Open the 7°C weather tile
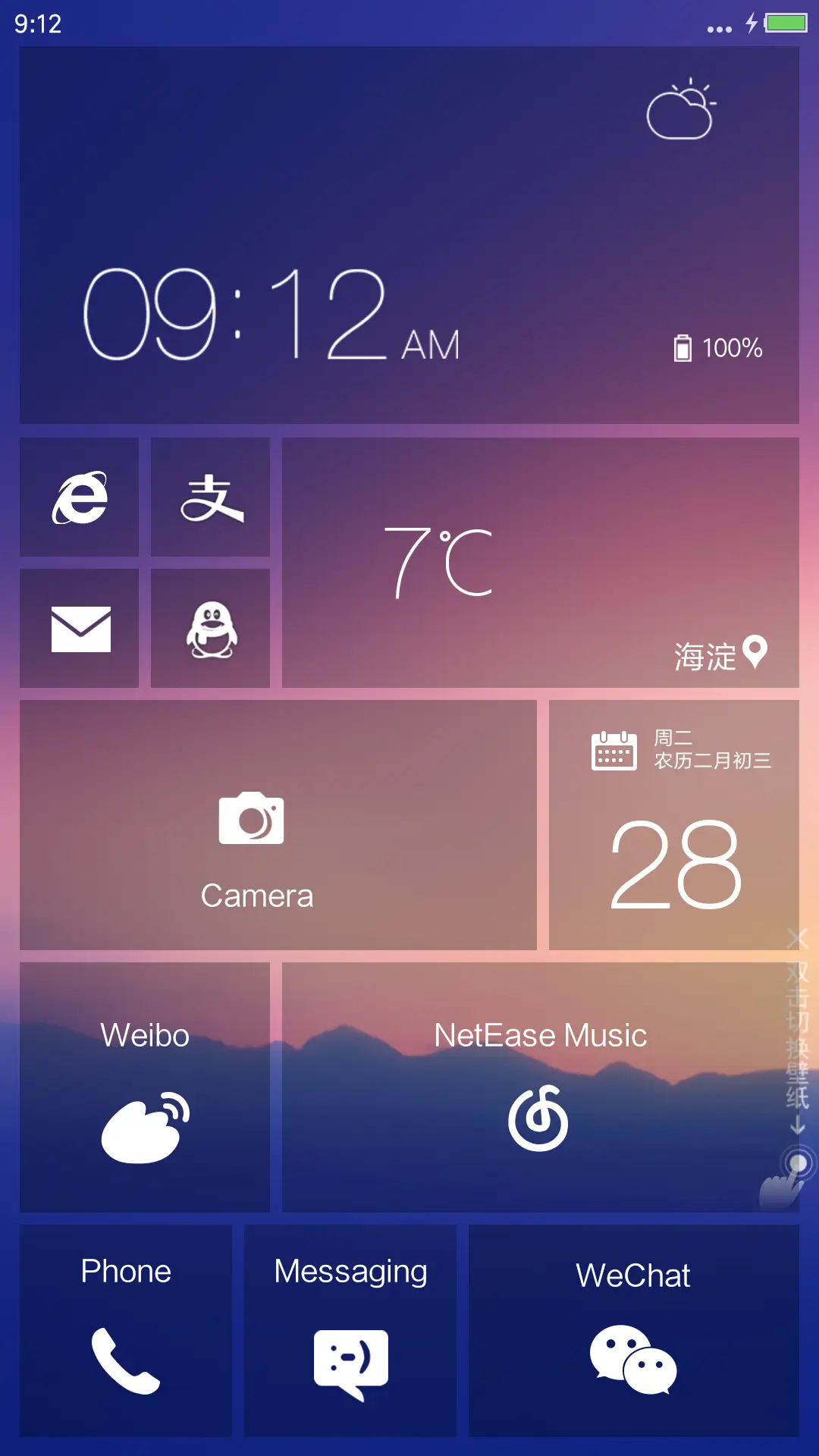Screen dimensions: 819x1456 click(x=540, y=563)
